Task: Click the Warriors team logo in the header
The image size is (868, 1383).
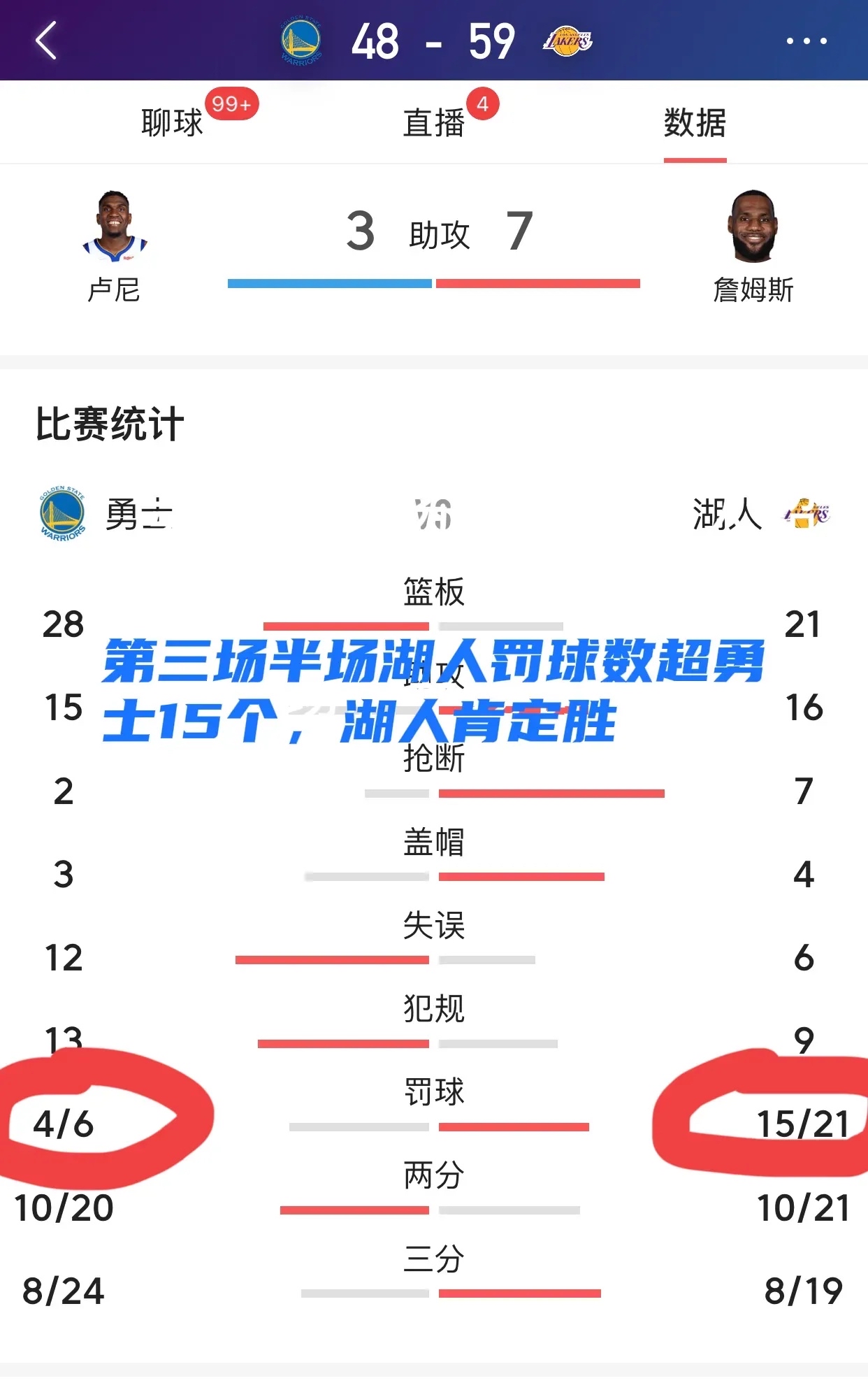Action: (x=299, y=42)
